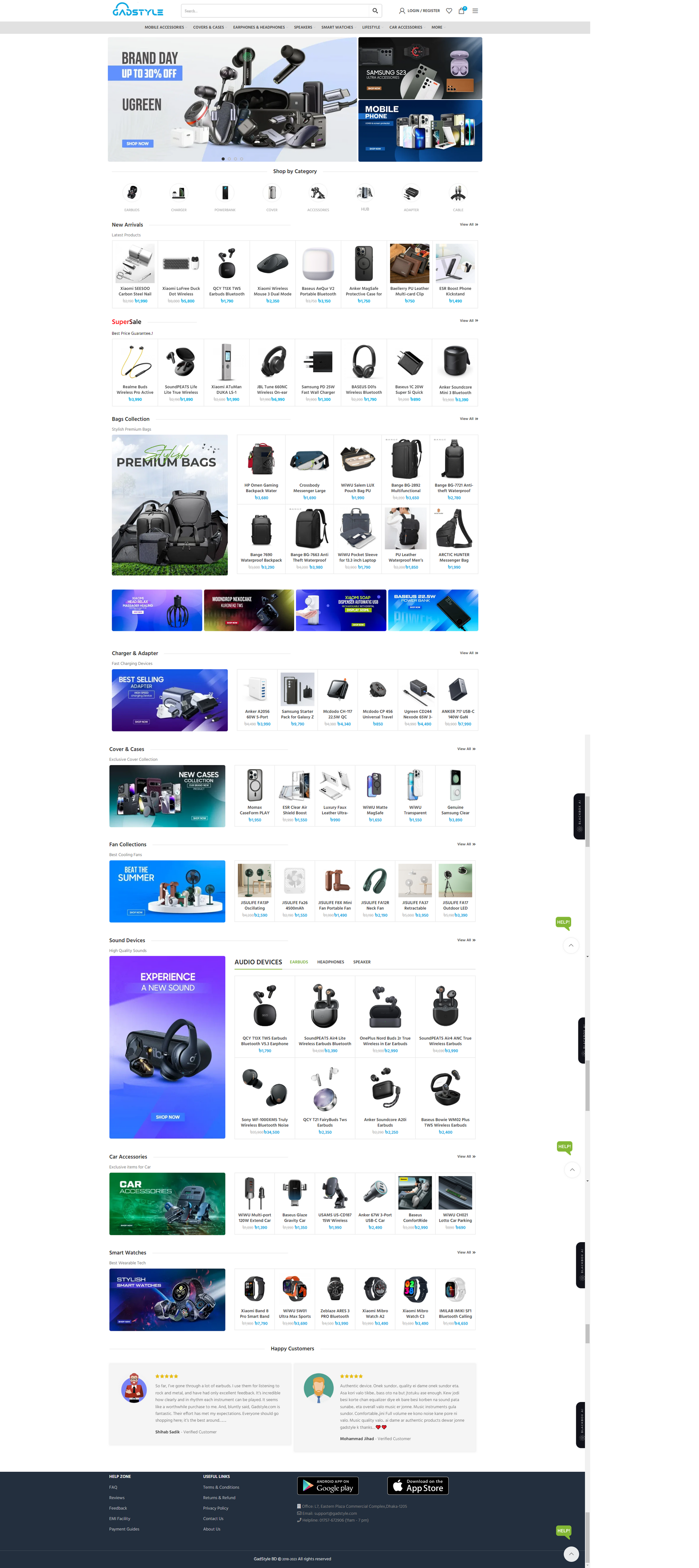Open the wishlist heart icon
Screen dimensions: 699x1568
click(449, 11)
